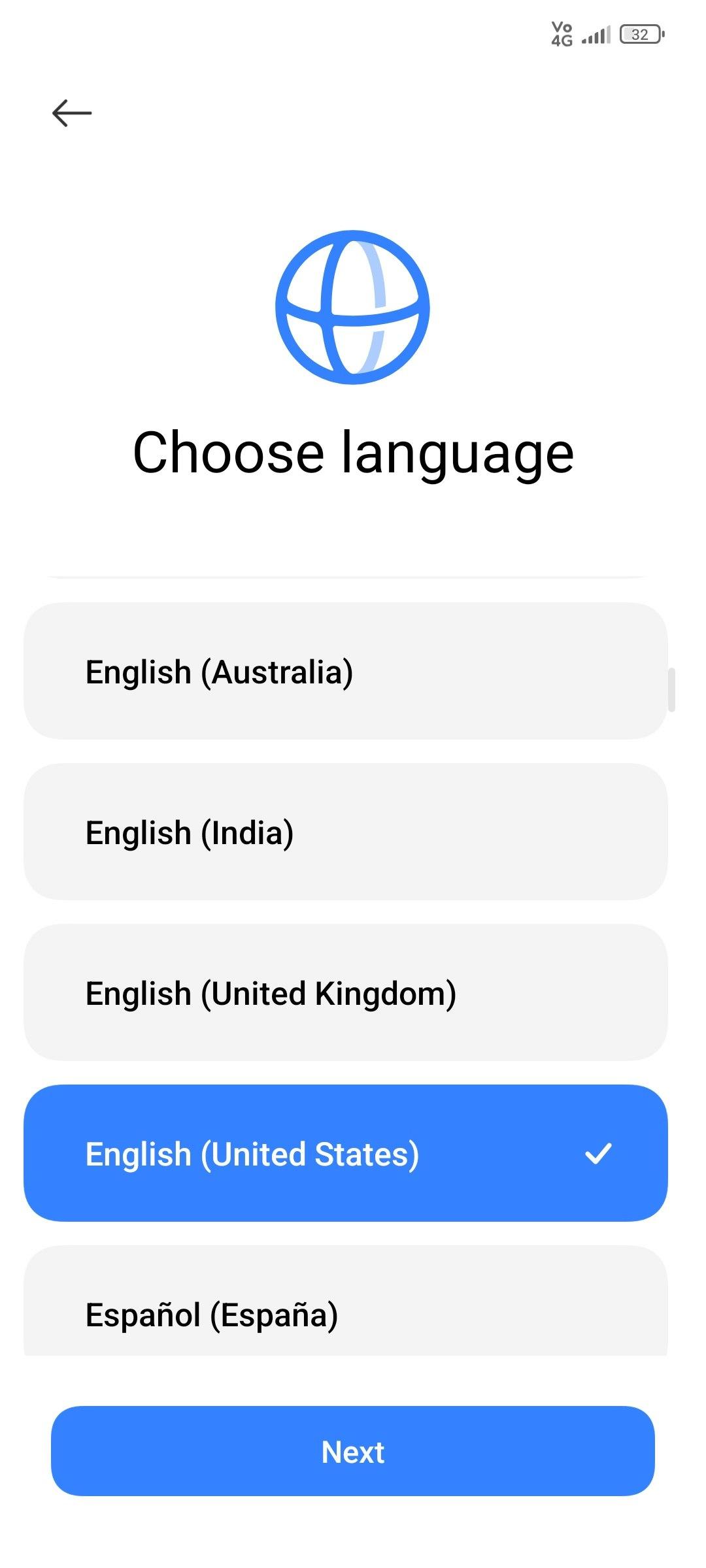This screenshot has height=1568, width=706.
Task: Tap the Next button to continue
Action: pyautogui.click(x=353, y=1451)
